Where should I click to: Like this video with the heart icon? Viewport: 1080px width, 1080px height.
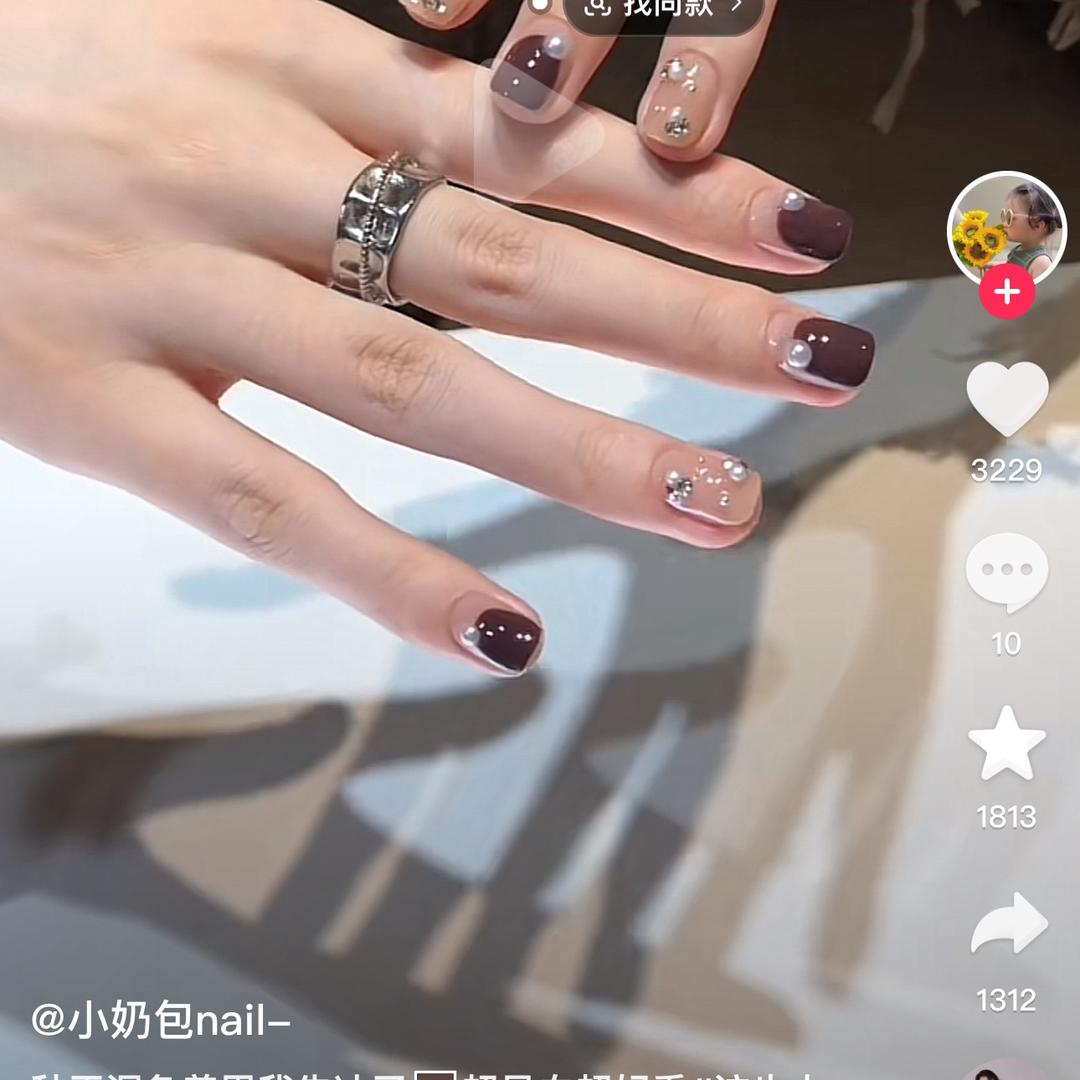pos(1006,398)
